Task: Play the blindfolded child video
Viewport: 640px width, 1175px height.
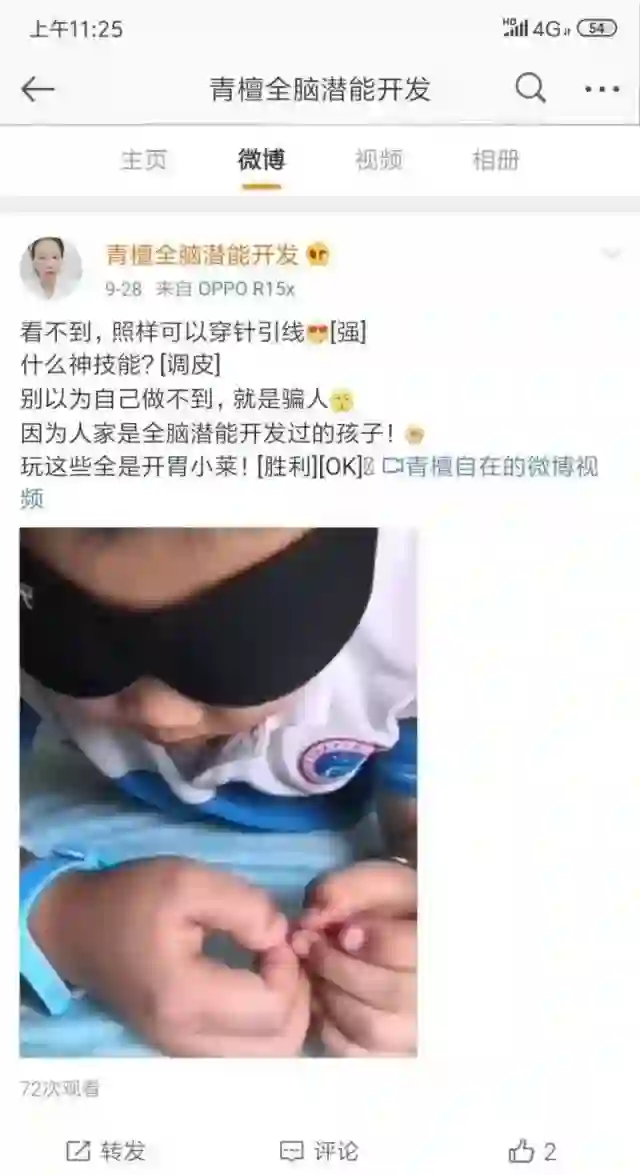Action: [x=218, y=792]
